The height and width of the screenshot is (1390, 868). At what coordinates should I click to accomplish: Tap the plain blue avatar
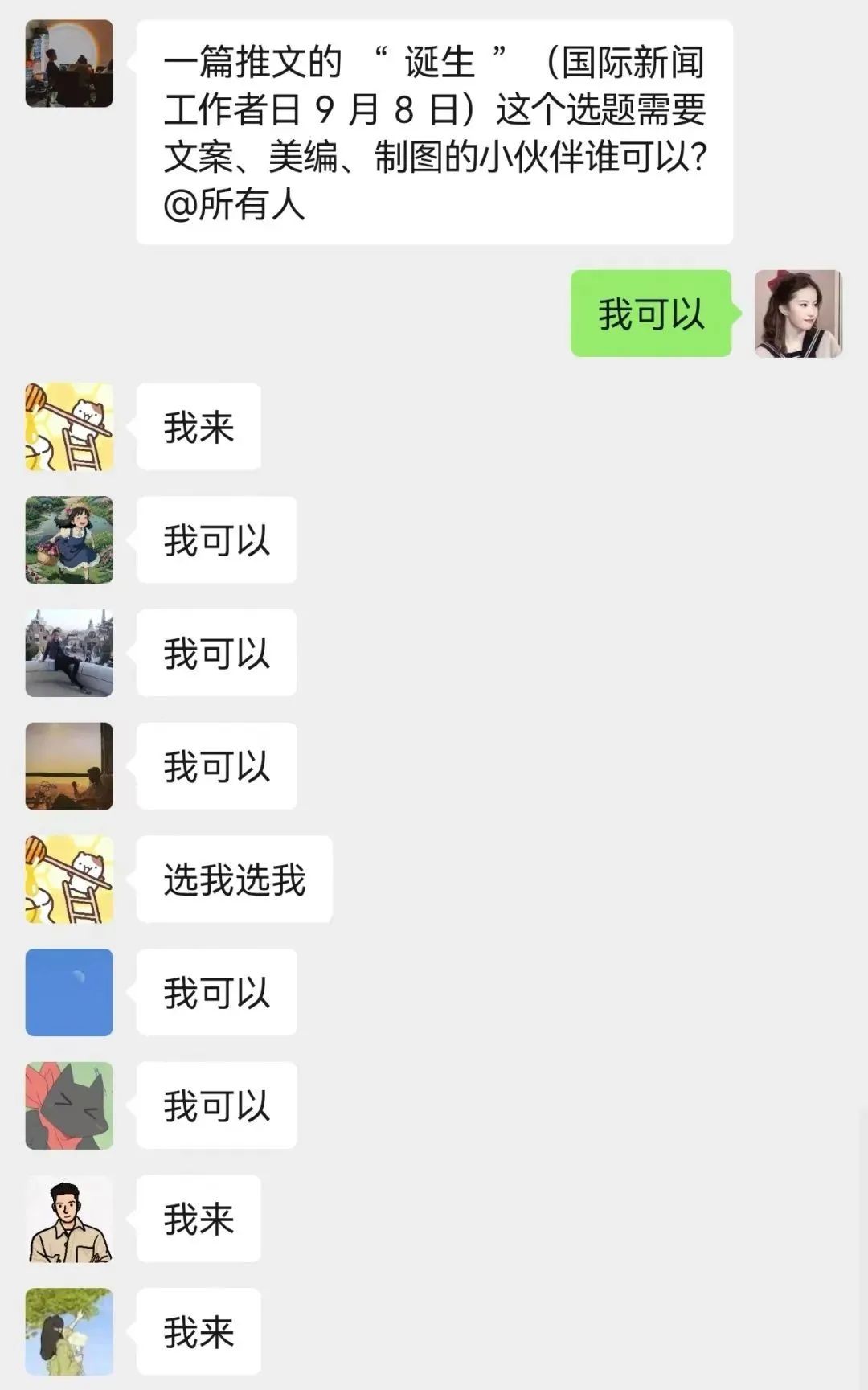[x=69, y=992]
